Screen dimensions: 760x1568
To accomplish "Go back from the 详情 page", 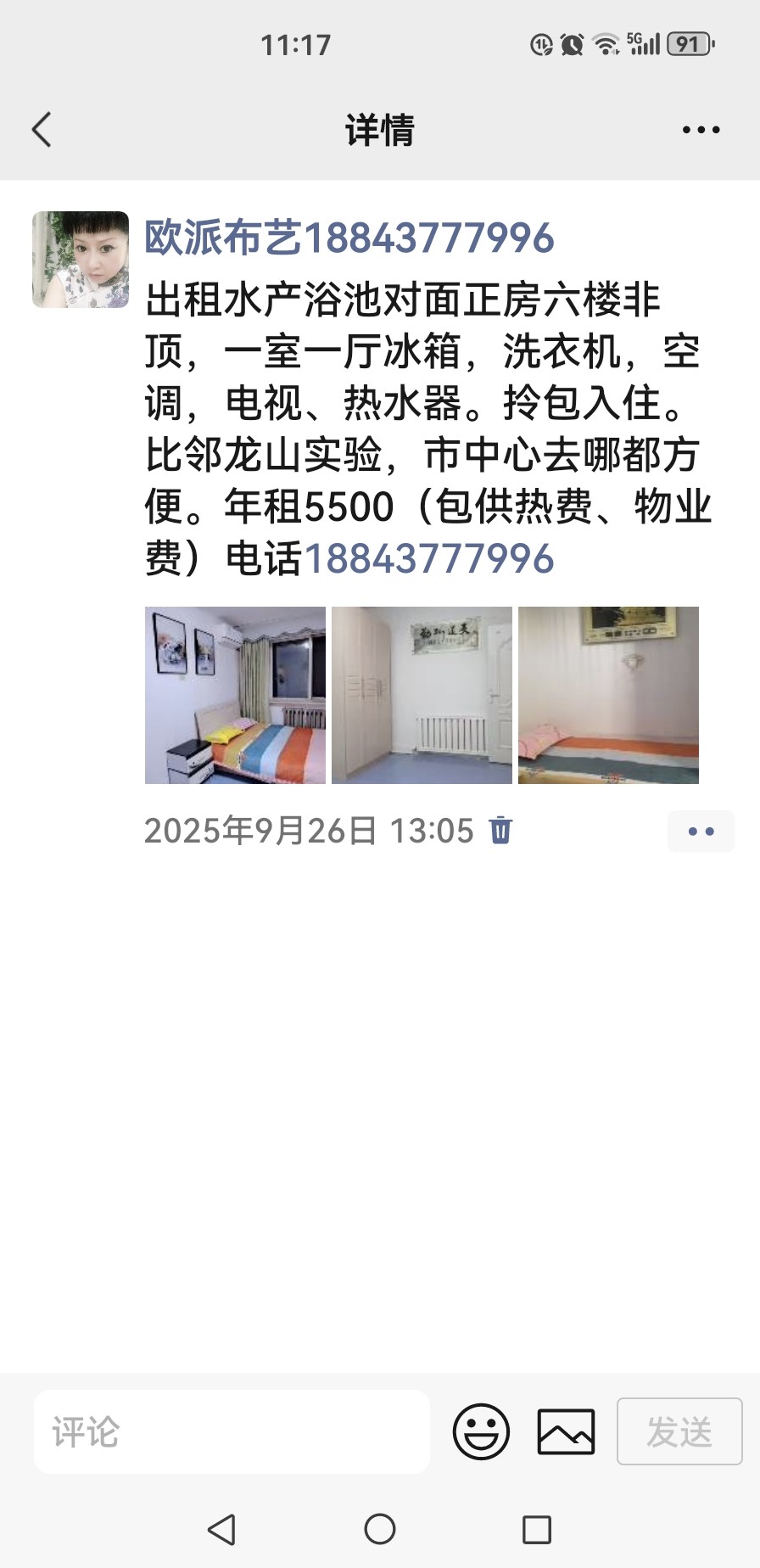I will 42,130.
